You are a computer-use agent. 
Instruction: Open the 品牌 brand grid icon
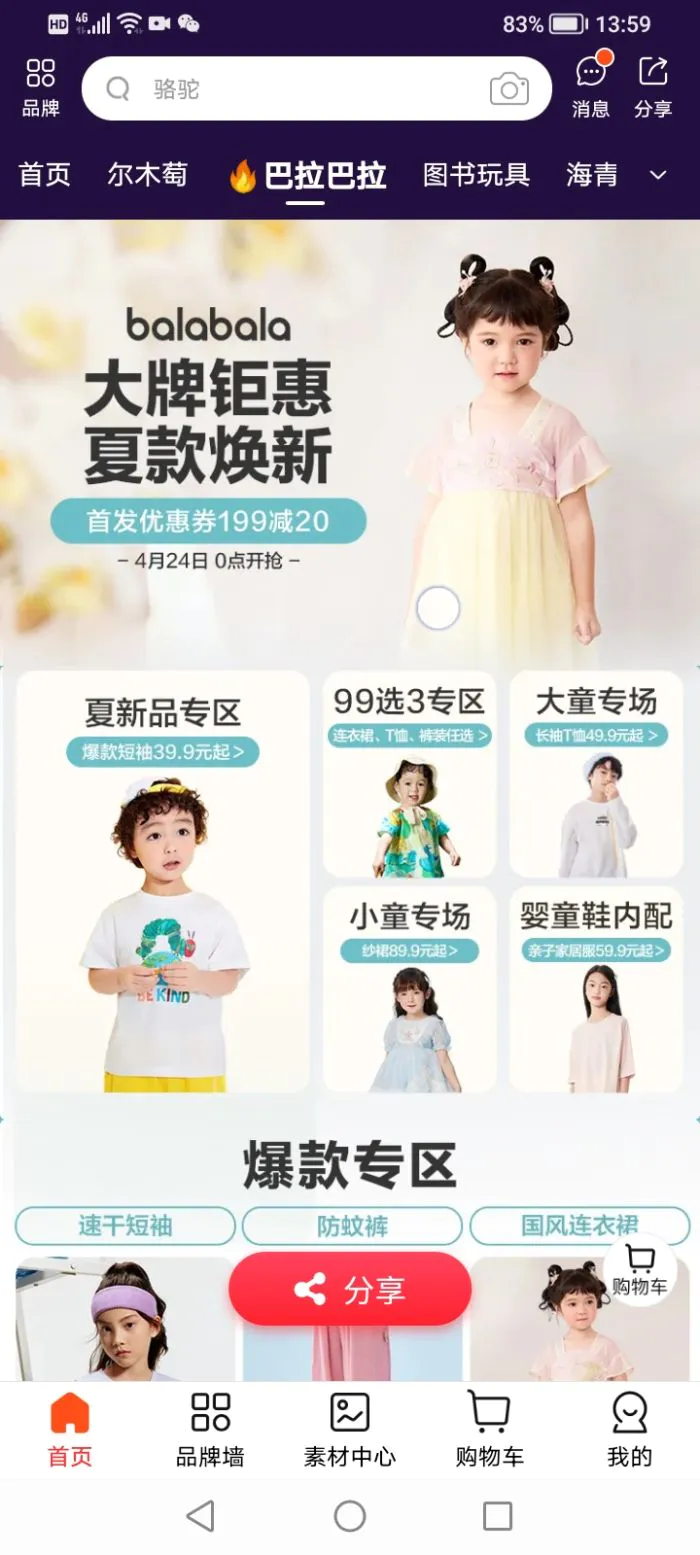[x=40, y=88]
